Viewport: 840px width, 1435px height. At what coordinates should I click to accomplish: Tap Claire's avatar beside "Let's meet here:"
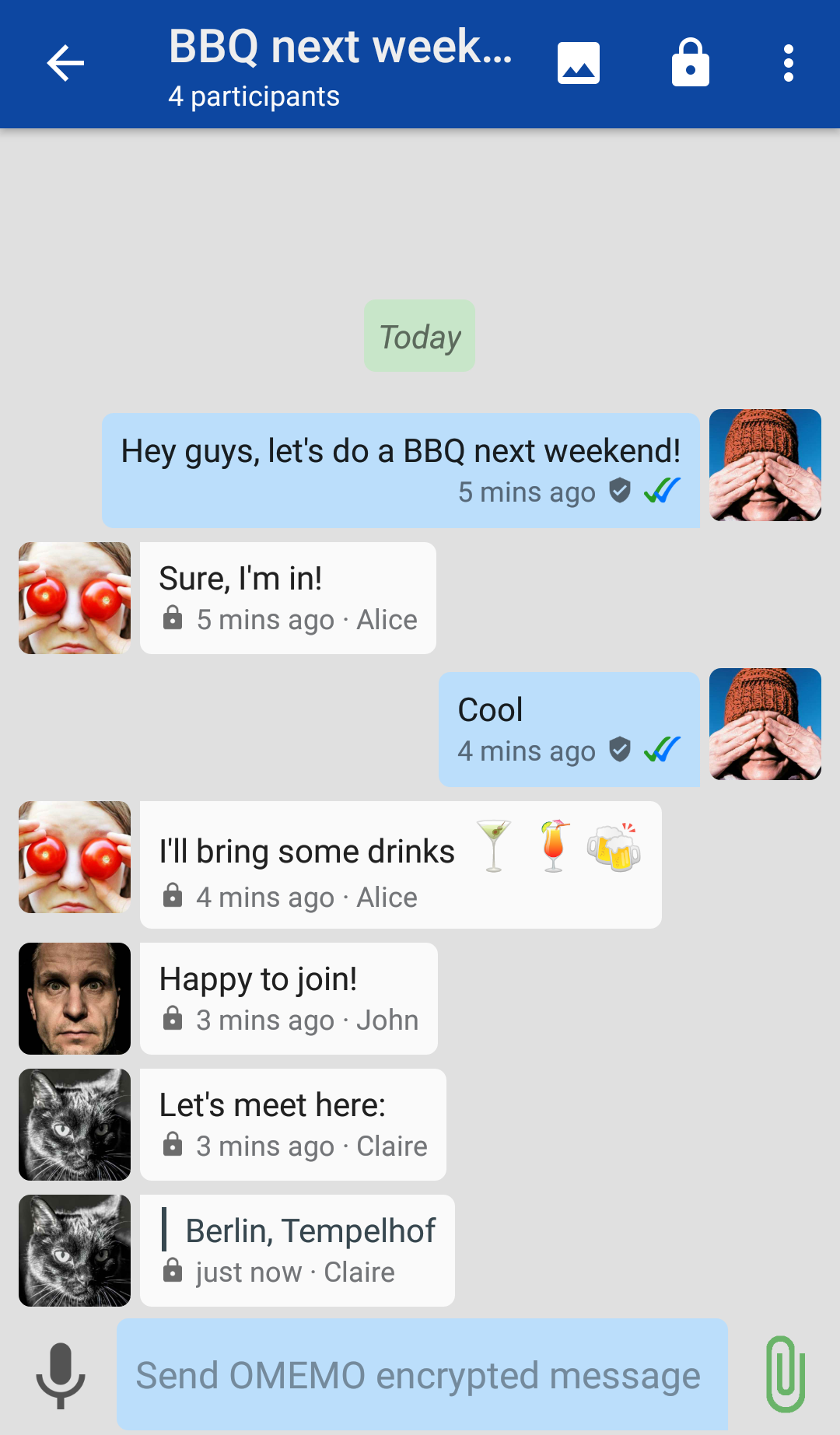(x=75, y=1125)
